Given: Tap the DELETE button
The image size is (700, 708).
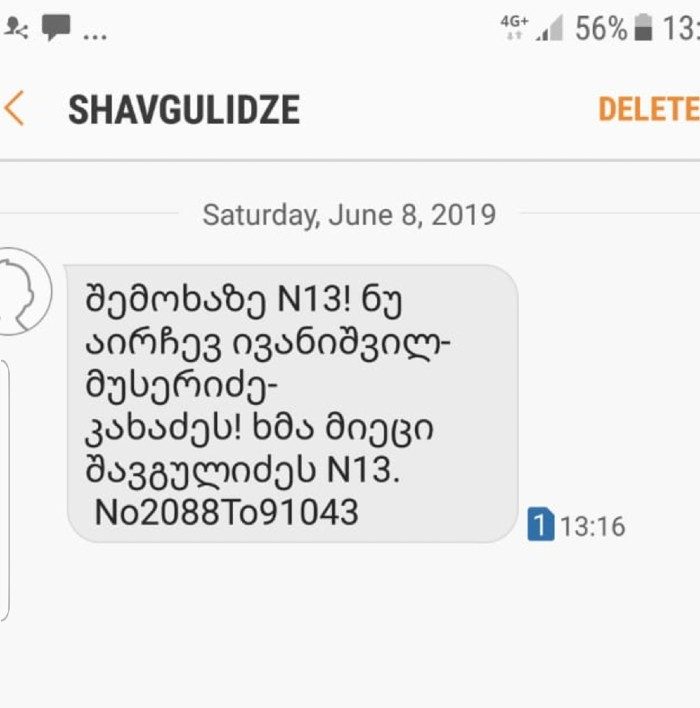Looking at the screenshot, I should [x=649, y=109].
